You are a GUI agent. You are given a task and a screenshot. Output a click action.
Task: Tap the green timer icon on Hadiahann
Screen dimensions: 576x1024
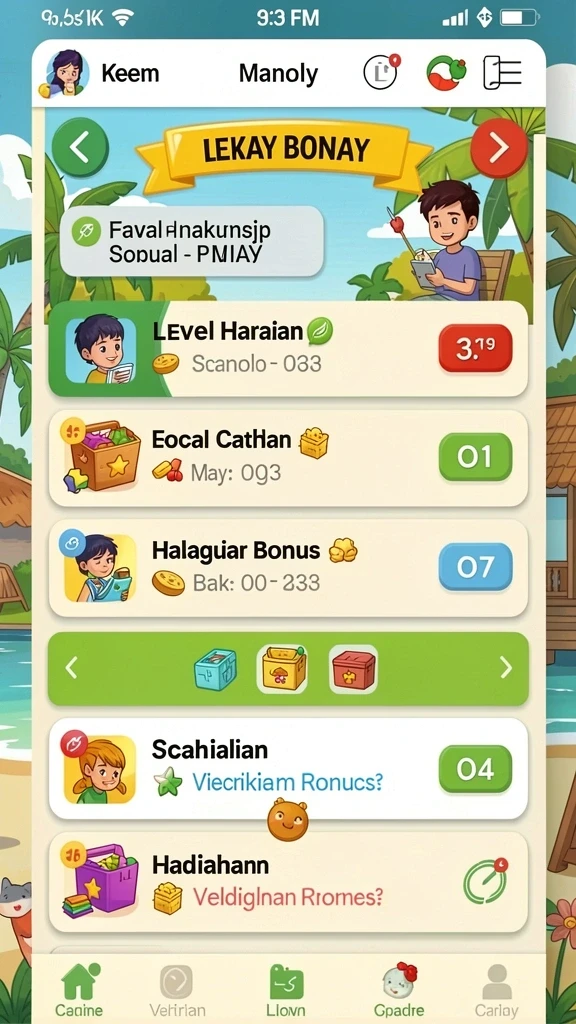point(485,881)
